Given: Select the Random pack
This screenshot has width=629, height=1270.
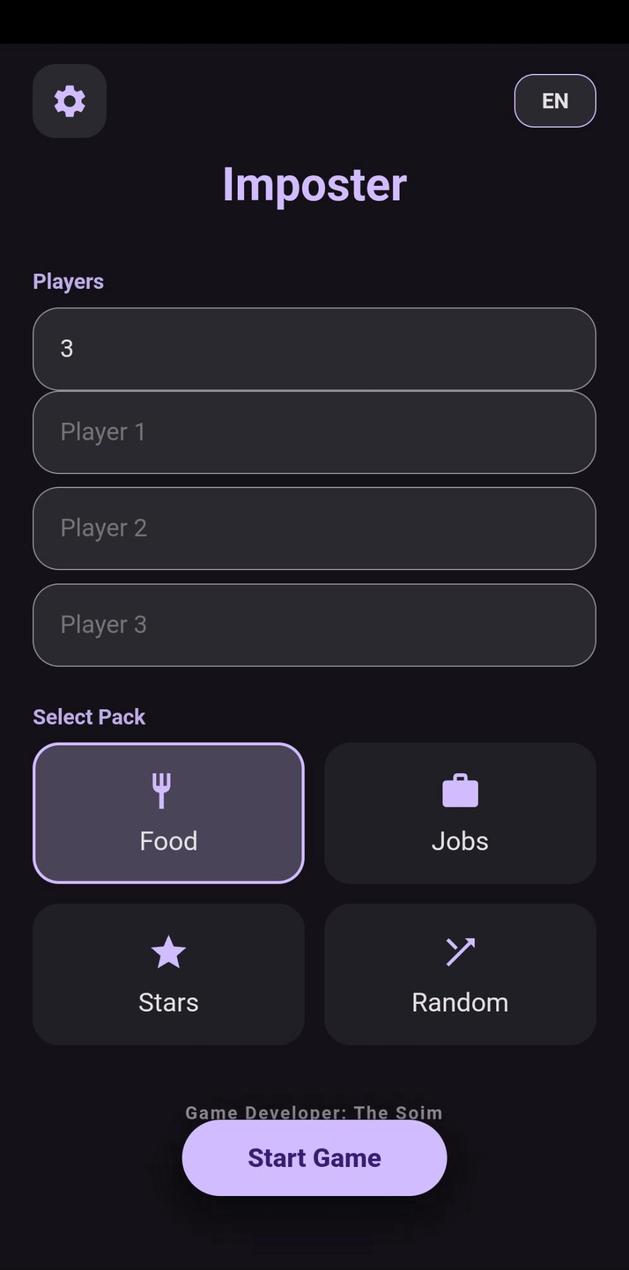Looking at the screenshot, I should coord(460,974).
